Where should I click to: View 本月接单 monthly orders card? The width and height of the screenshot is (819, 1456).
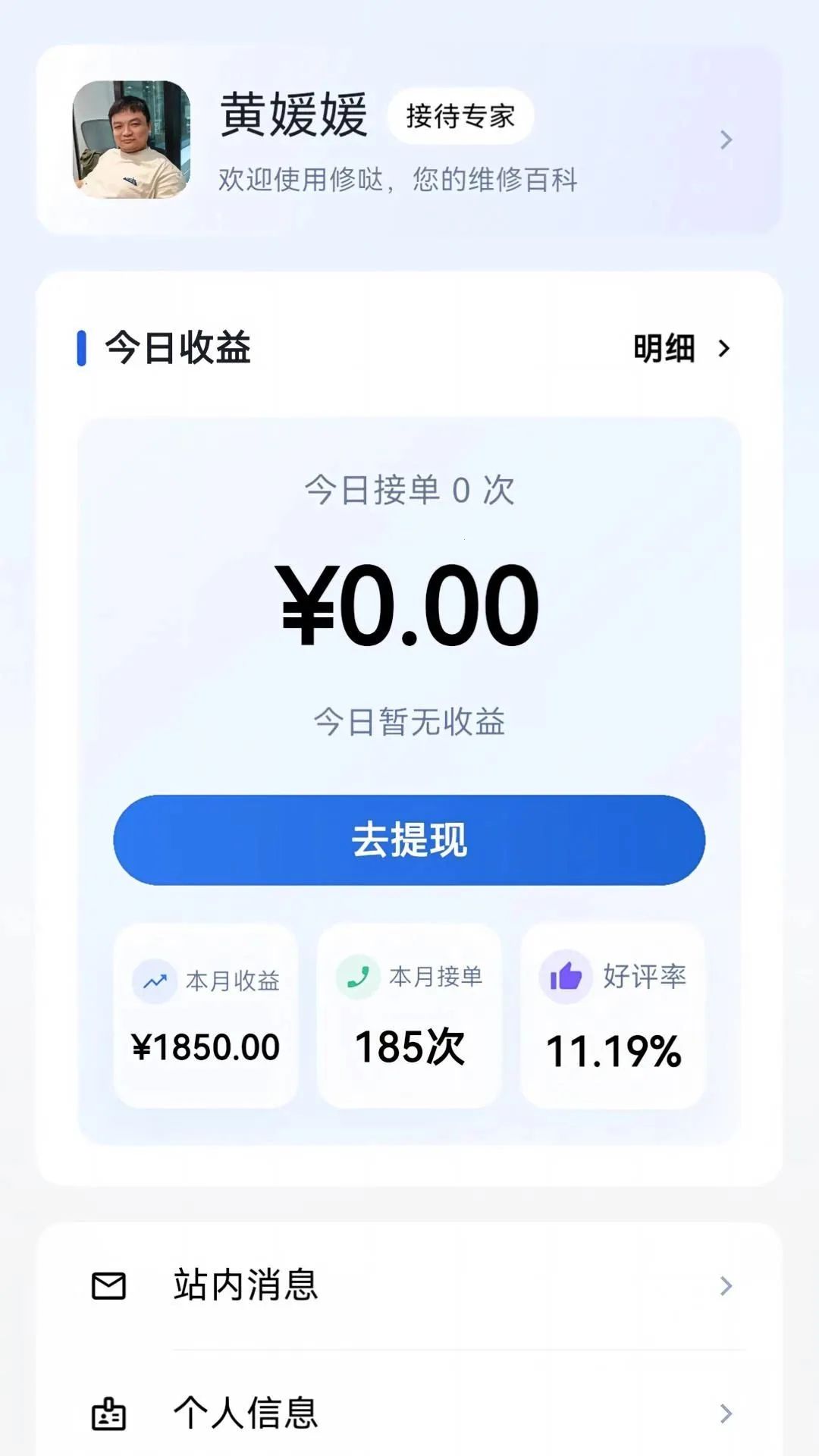(409, 1015)
